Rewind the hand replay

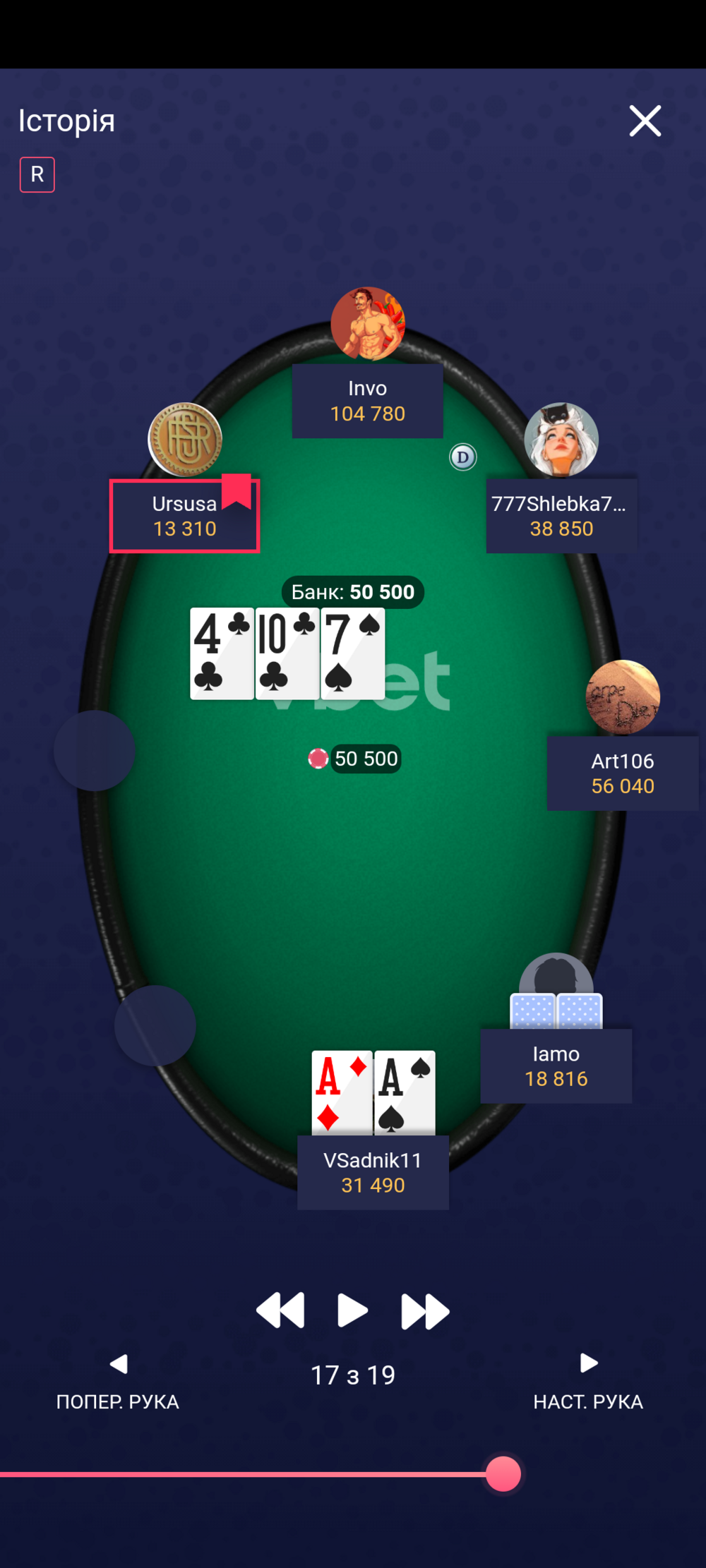280,1310
